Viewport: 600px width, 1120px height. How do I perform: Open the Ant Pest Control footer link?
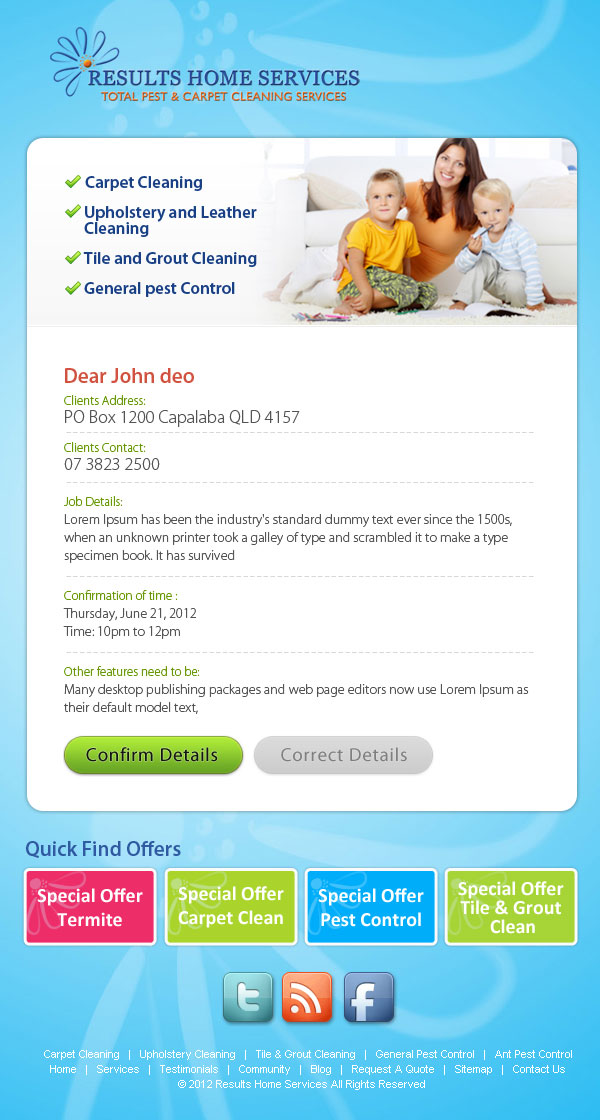pyautogui.click(x=534, y=1054)
